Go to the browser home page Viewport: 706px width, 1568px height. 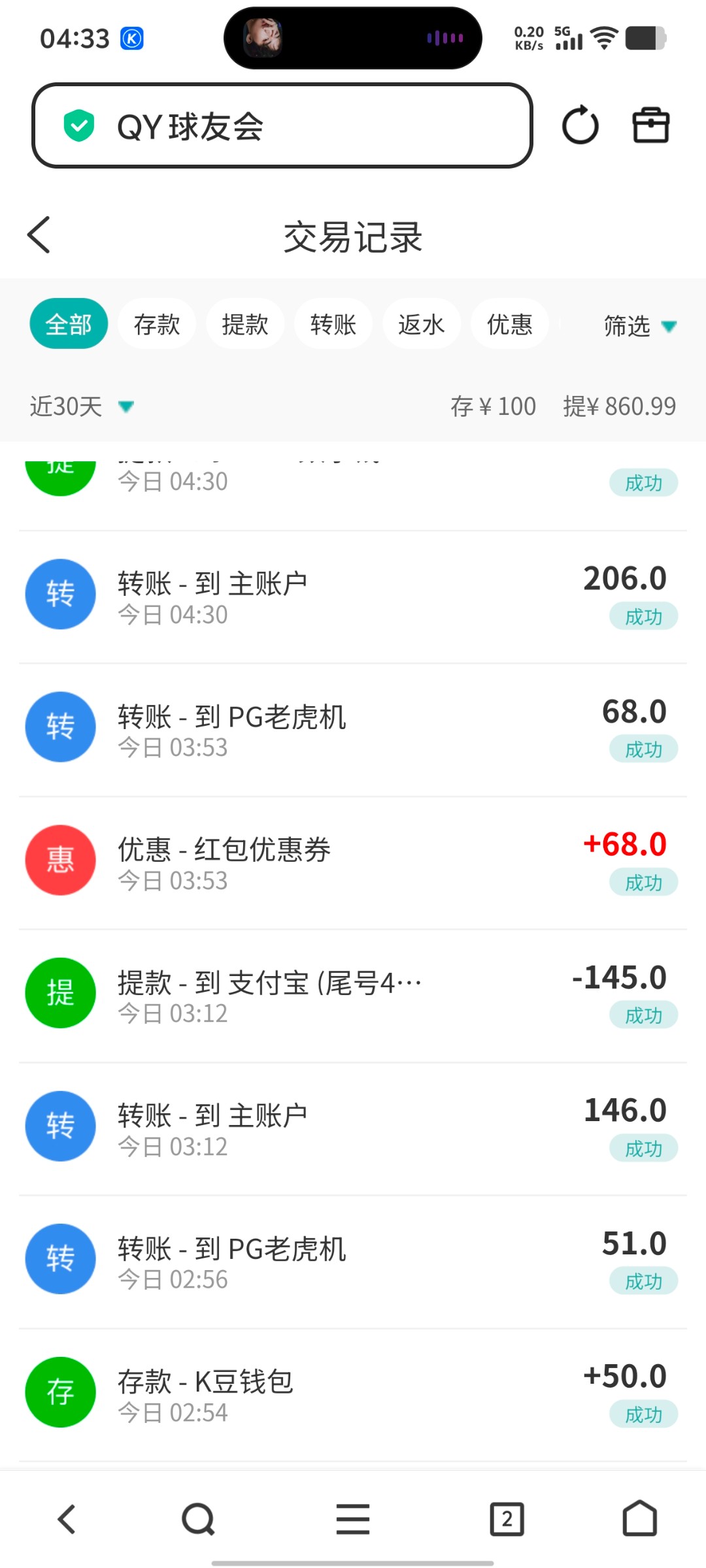639,1519
